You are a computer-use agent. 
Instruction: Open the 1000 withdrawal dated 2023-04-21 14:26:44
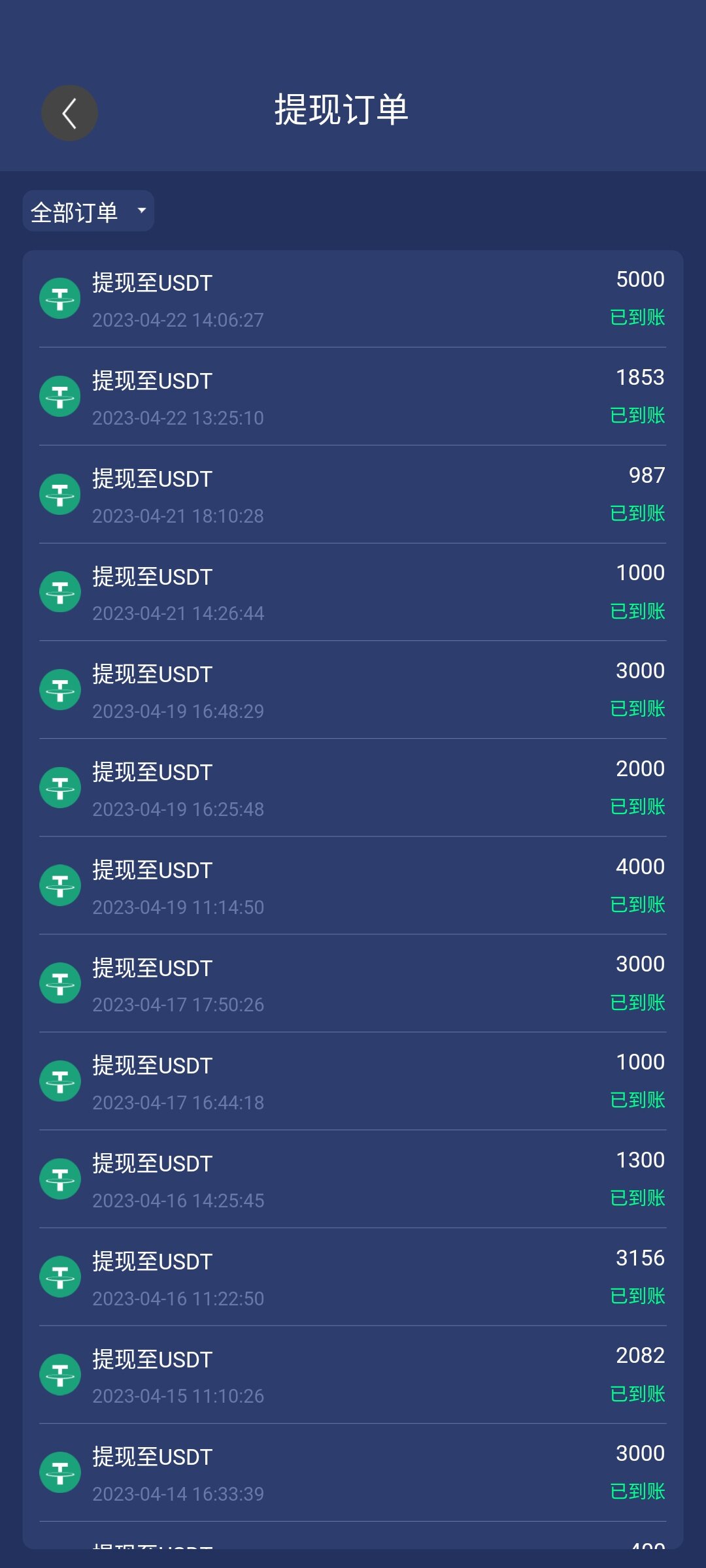point(353,592)
